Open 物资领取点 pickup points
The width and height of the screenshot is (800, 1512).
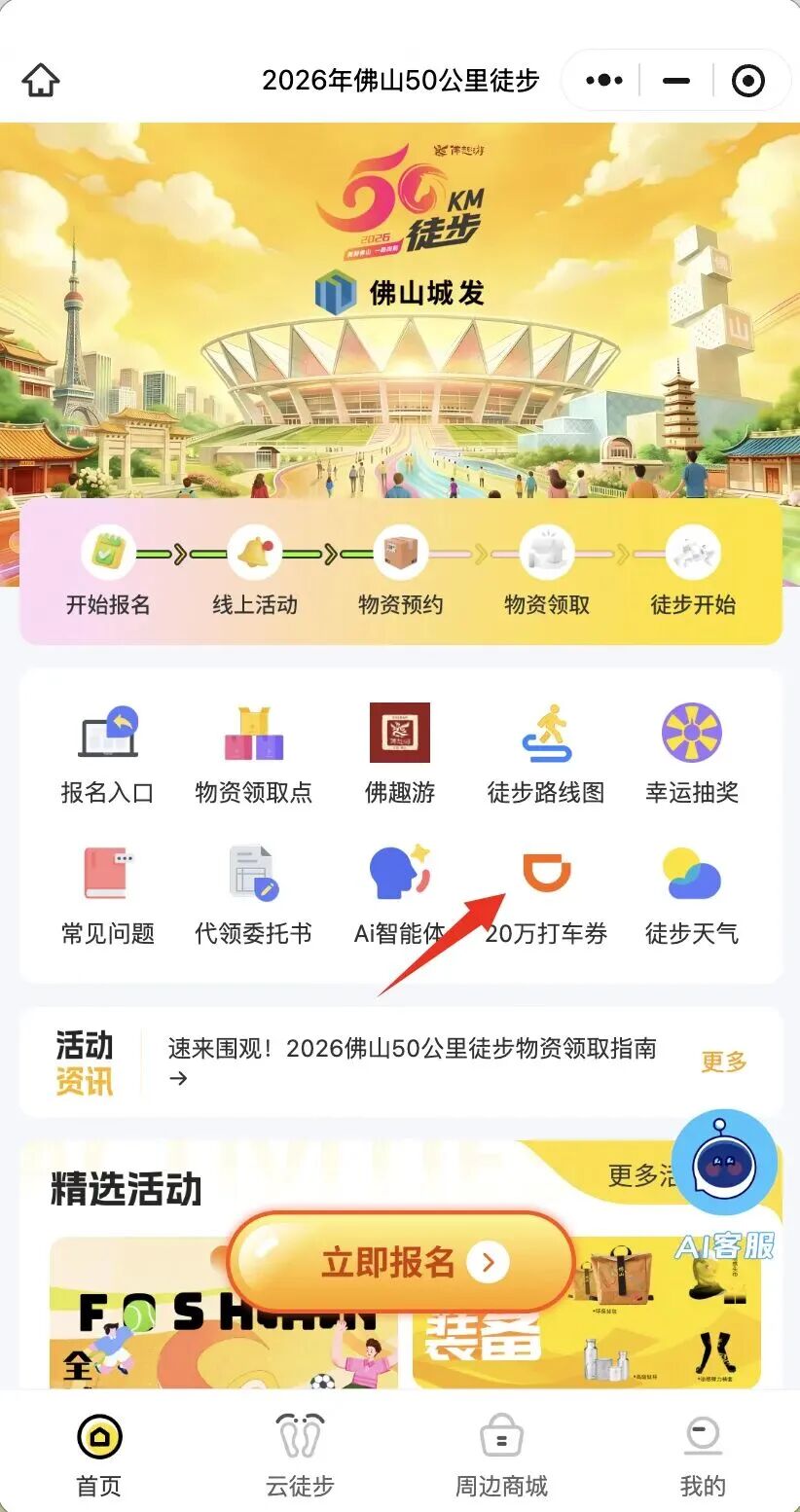click(253, 754)
